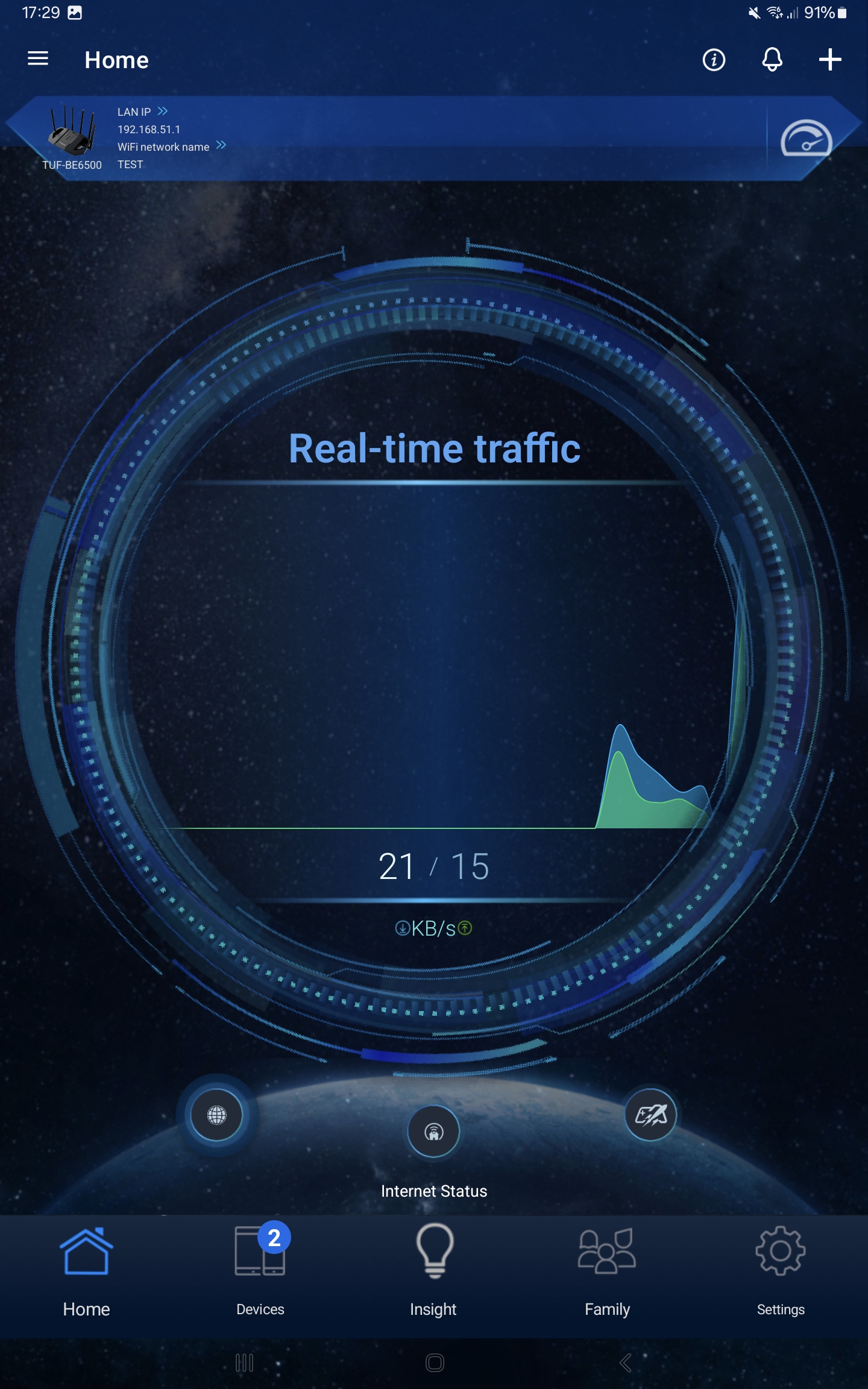Select the globe internet icon
Image resolution: width=868 pixels, height=1389 pixels.
[216, 1115]
